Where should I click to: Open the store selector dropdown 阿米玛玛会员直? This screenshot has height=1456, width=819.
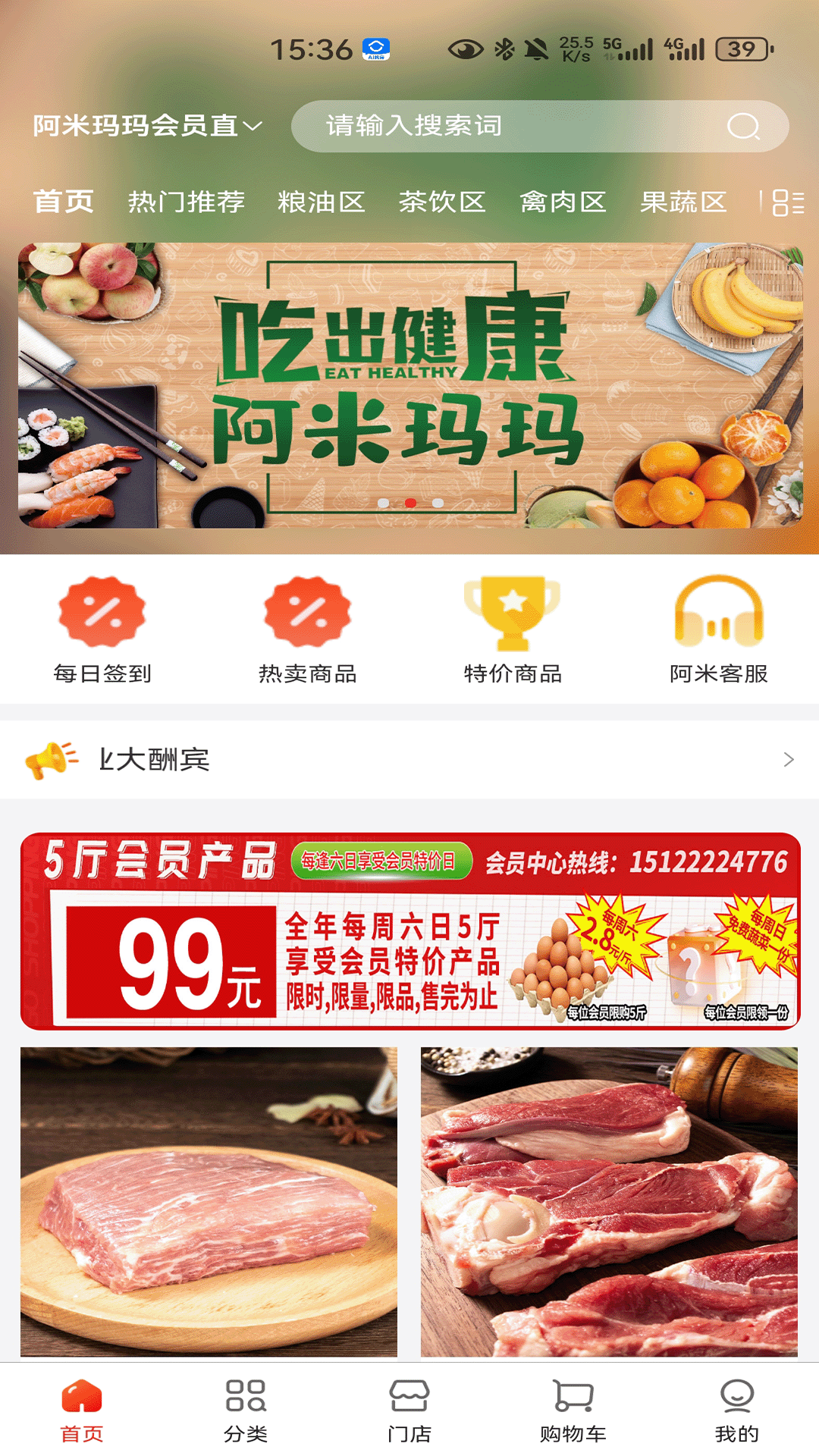point(147,126)
